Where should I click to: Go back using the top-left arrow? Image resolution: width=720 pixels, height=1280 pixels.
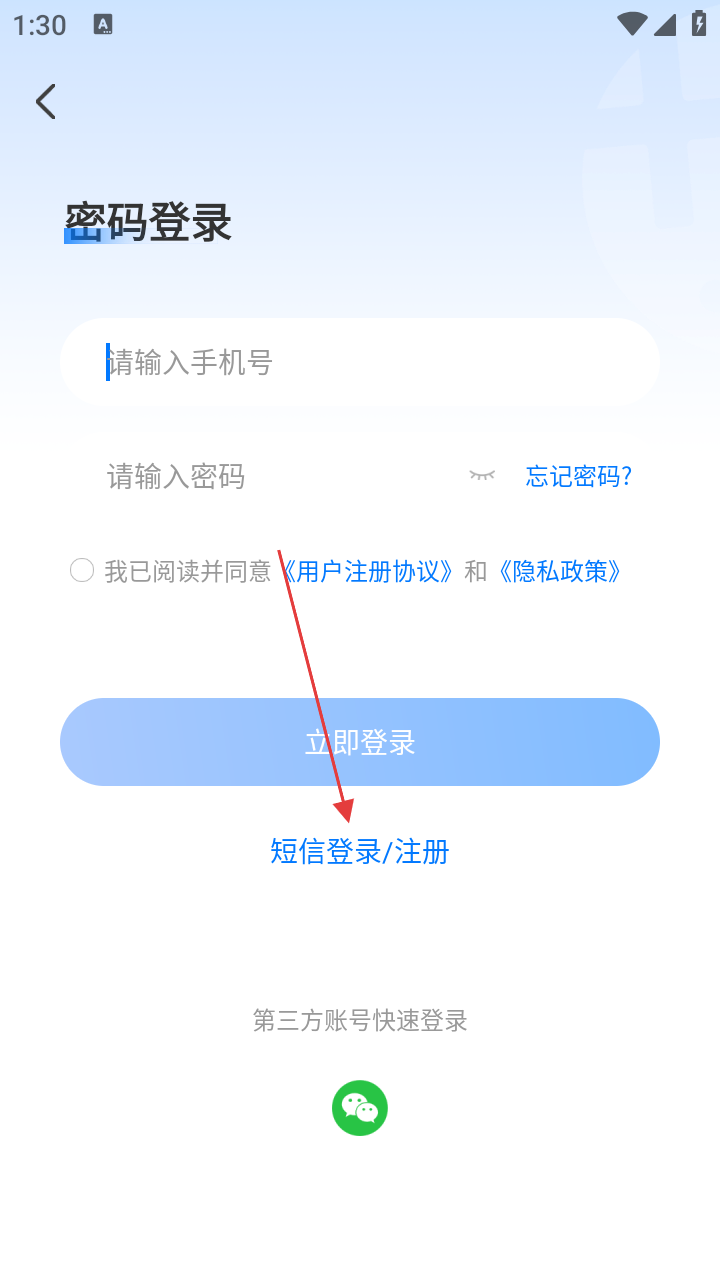click(x=46, y=102)
